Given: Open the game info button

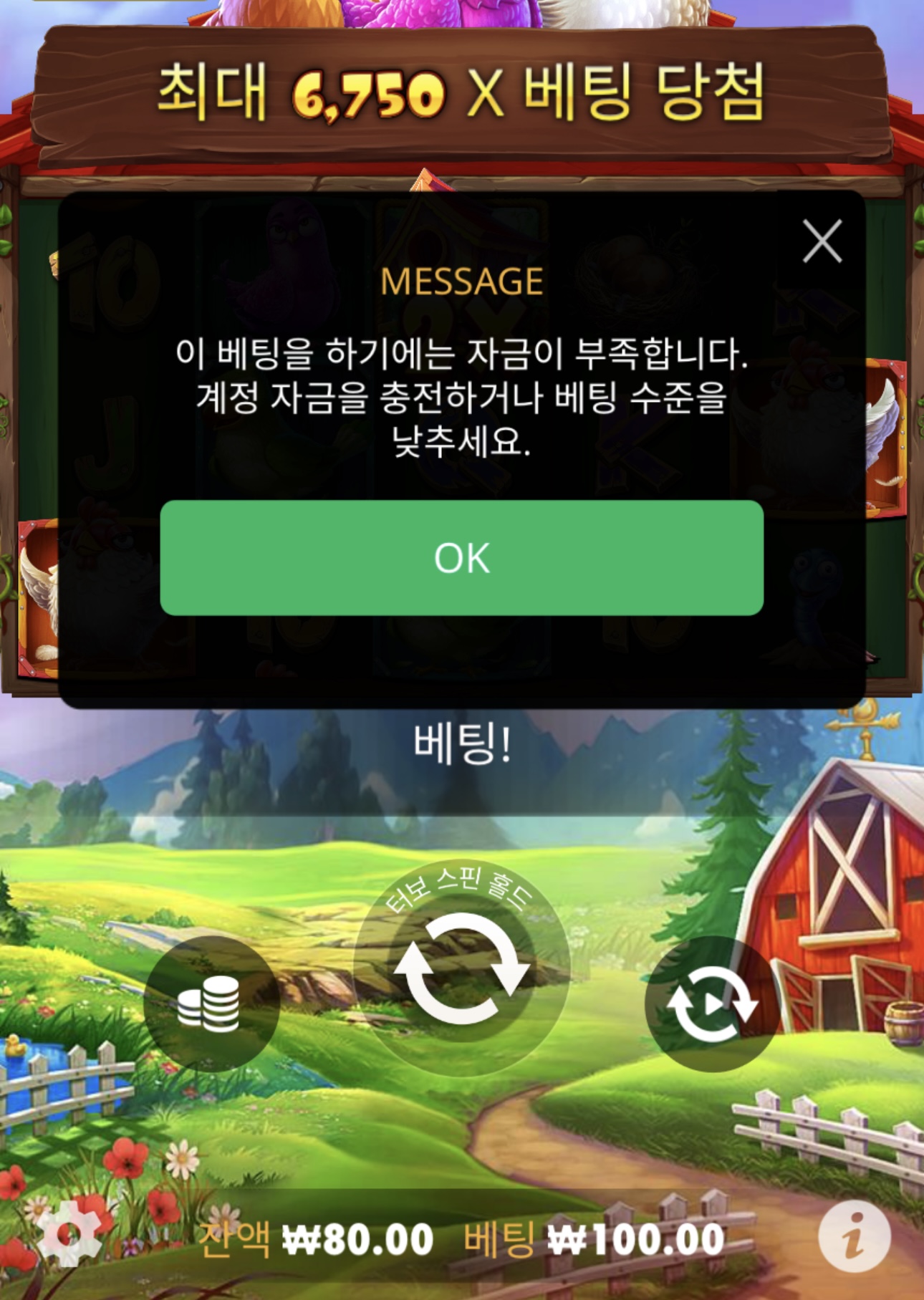Looking at the screenshot, I should click(854, 1236).
